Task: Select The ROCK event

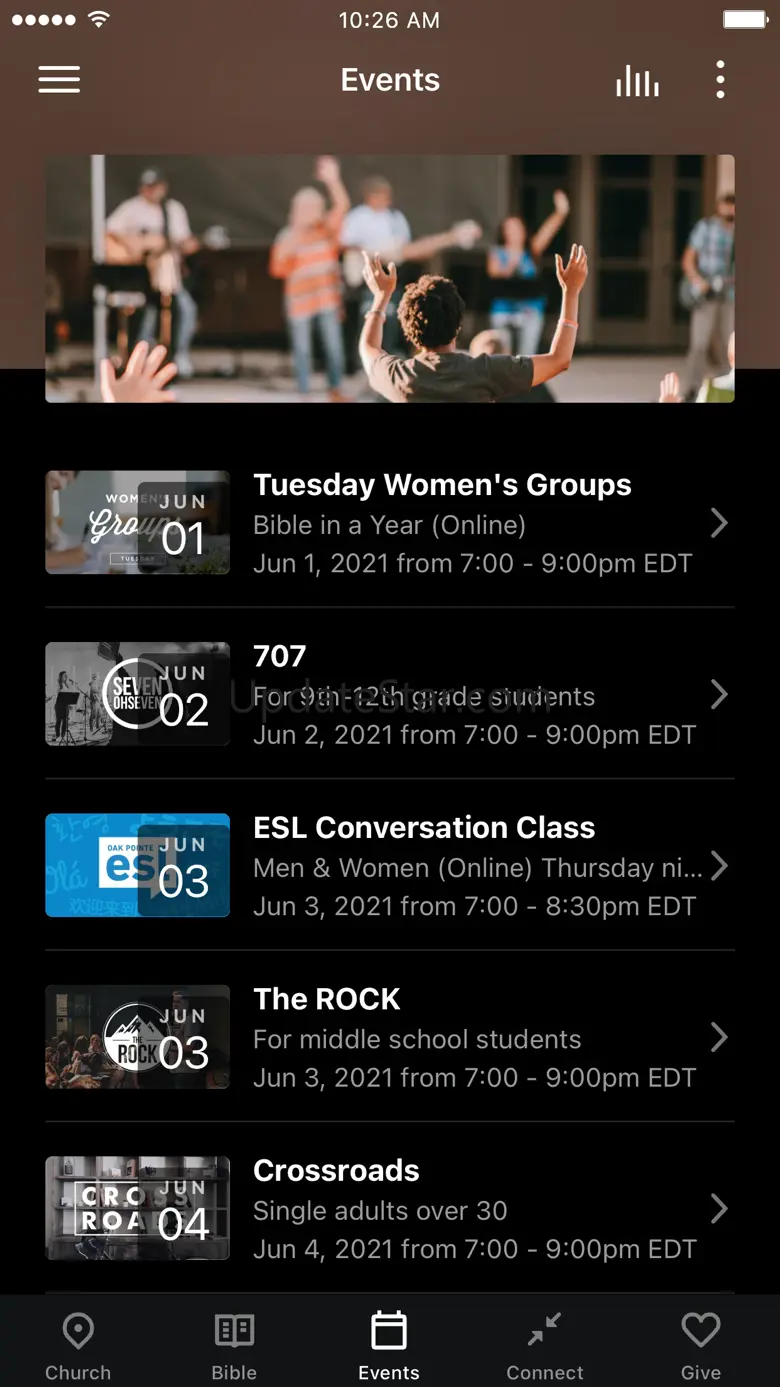Action: point(390,1037)
